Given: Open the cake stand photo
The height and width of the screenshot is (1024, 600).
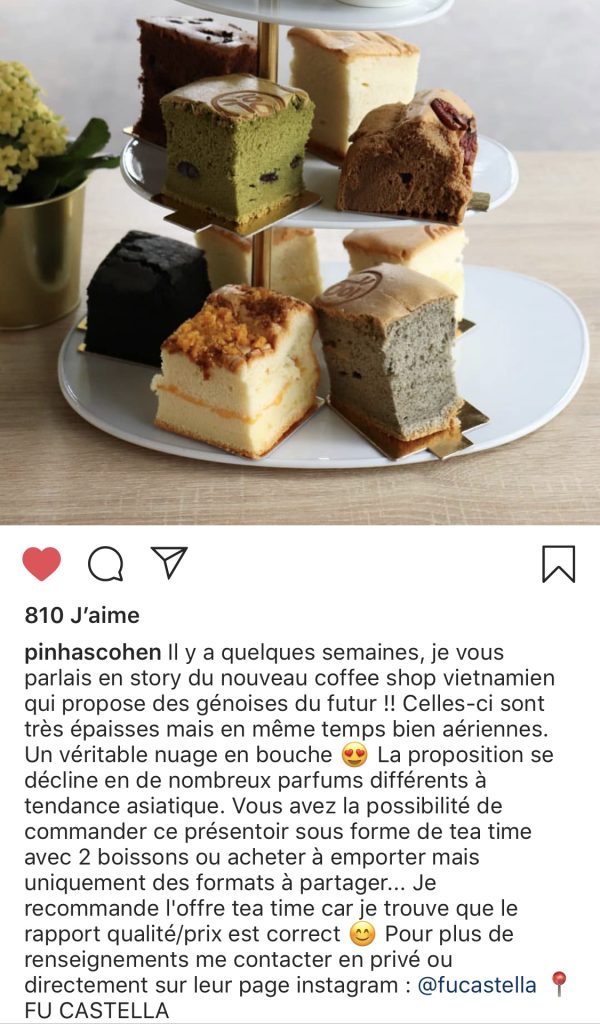Looking at the screenshot, I should click(300, 262).
